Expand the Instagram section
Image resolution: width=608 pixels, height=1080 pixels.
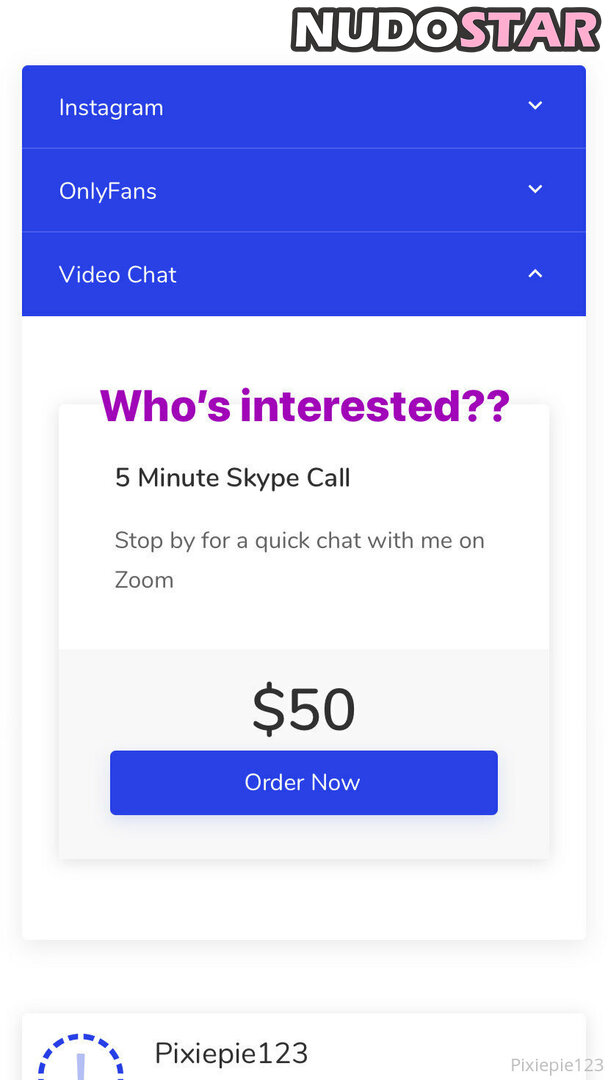(303, 107)
